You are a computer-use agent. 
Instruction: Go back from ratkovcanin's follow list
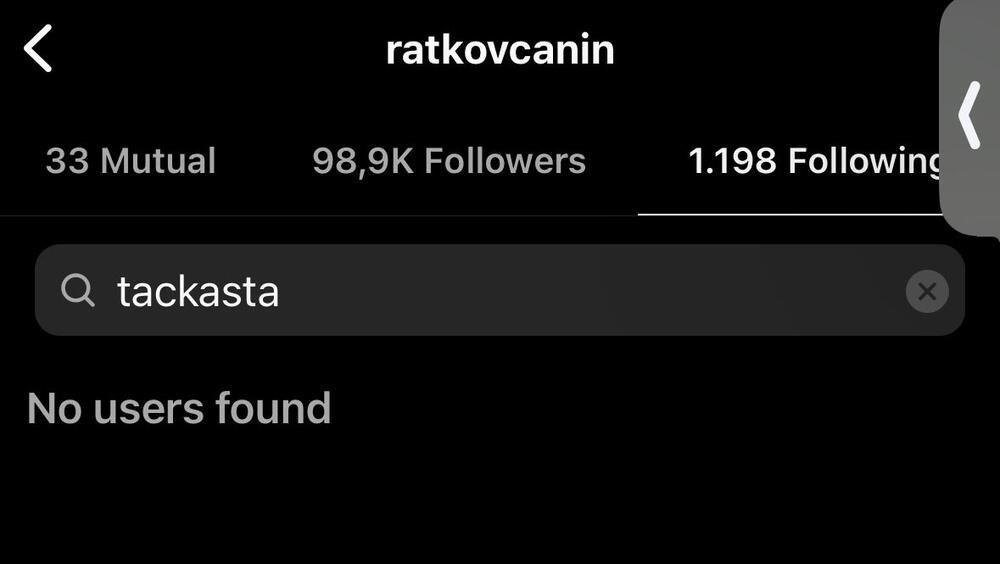click(38, 49)
